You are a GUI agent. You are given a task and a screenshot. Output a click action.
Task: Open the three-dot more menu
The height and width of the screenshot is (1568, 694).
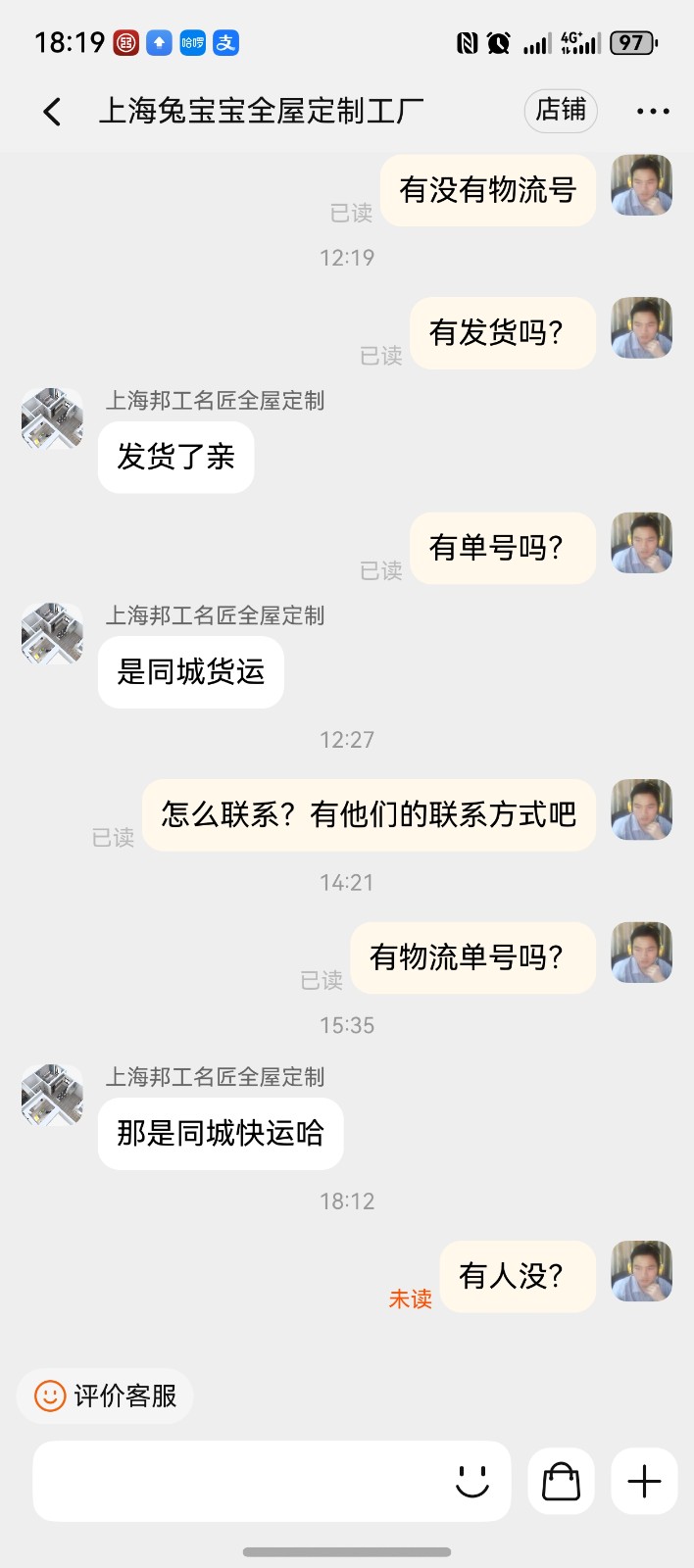coord(653,112)
